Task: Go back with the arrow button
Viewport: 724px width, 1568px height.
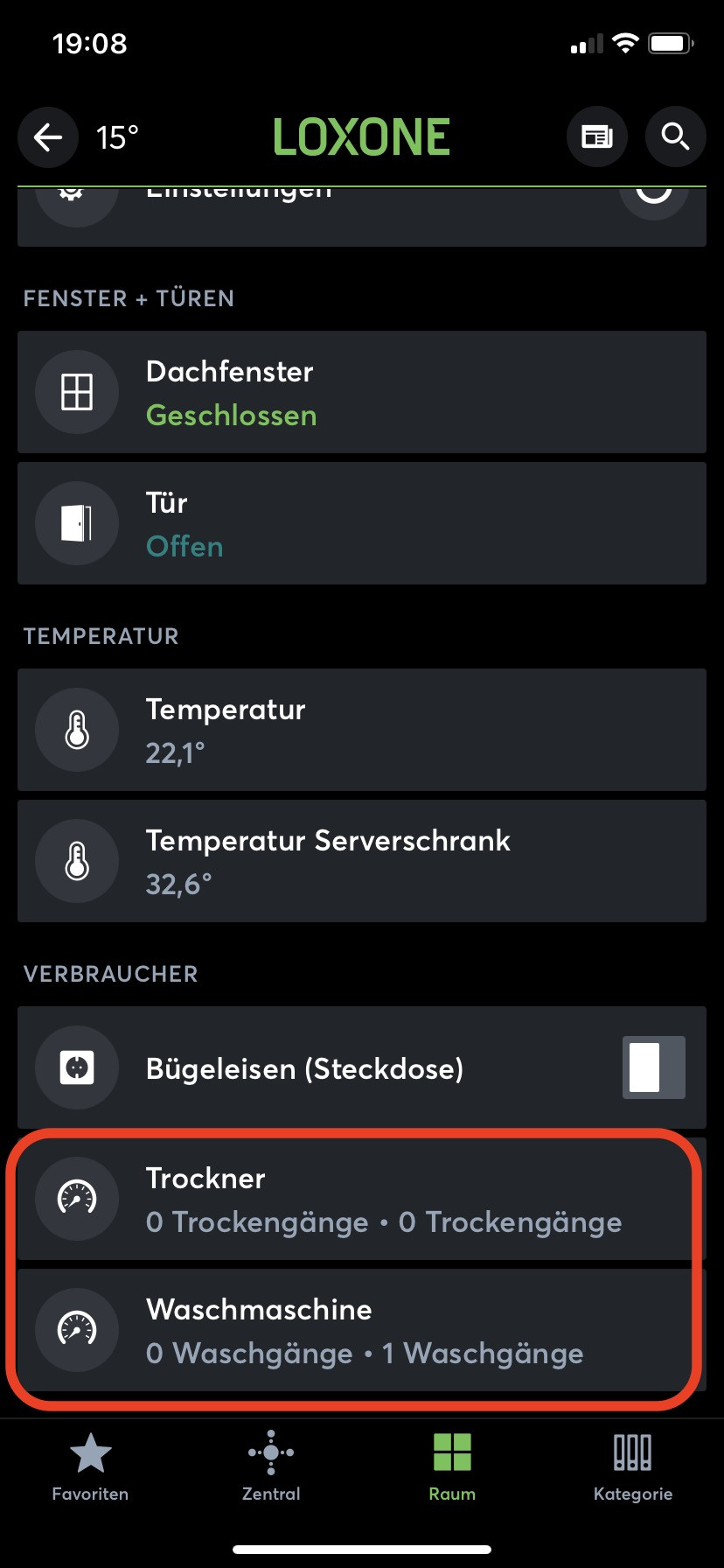Action: pyautogui.click(x=48, y=137)
